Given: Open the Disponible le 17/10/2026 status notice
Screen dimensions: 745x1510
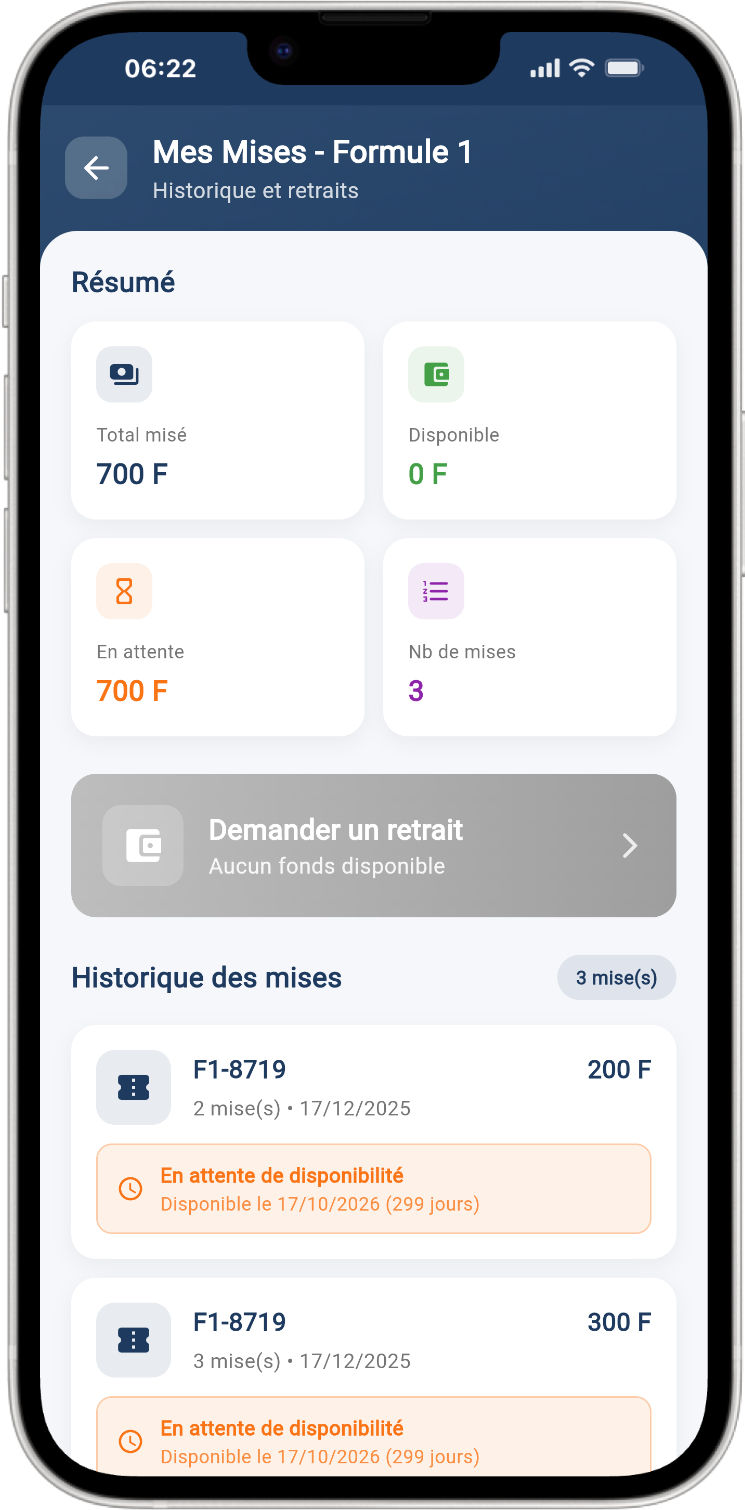Looking at the screenshot, I should click(373, 1188).
